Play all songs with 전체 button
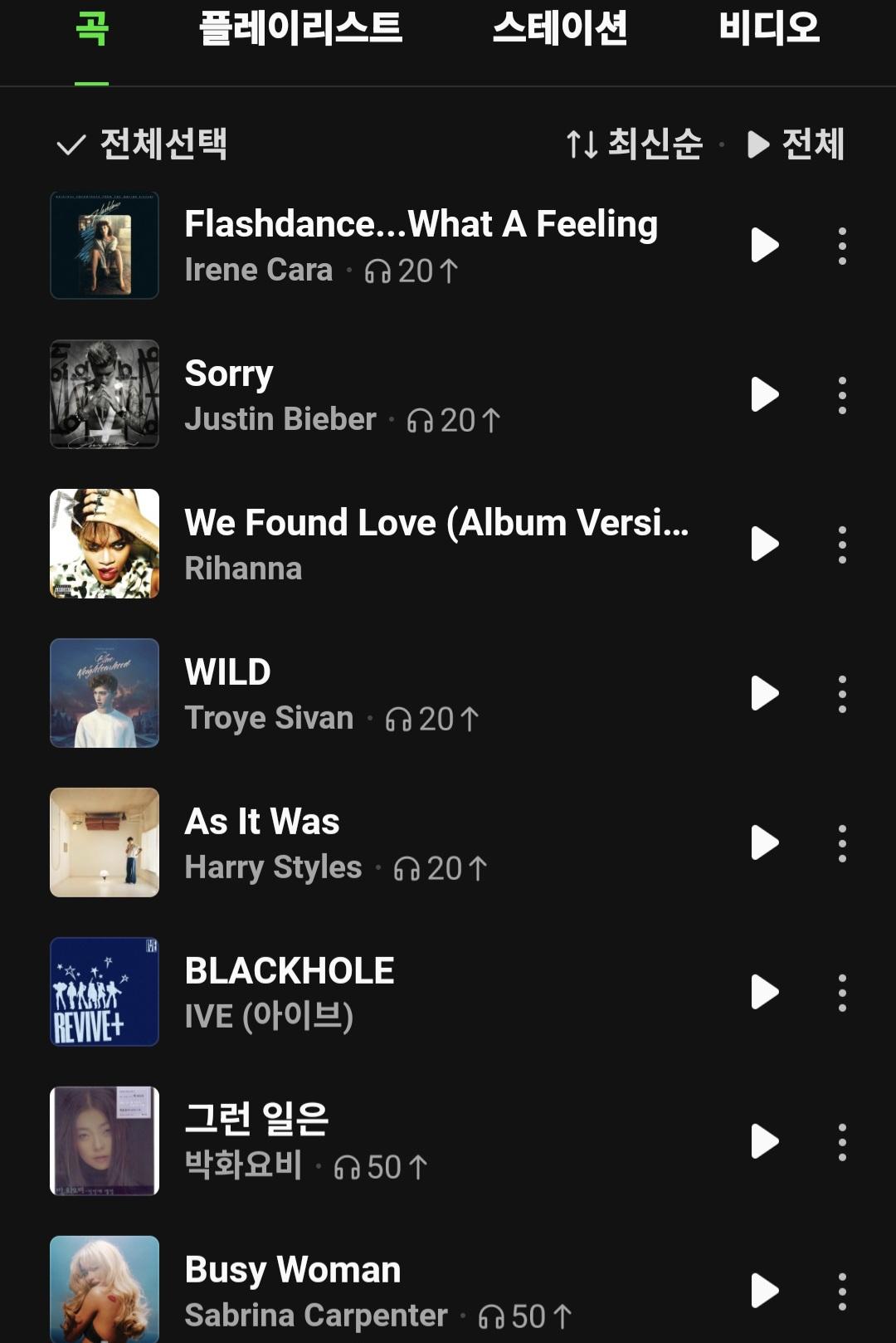 796,144
